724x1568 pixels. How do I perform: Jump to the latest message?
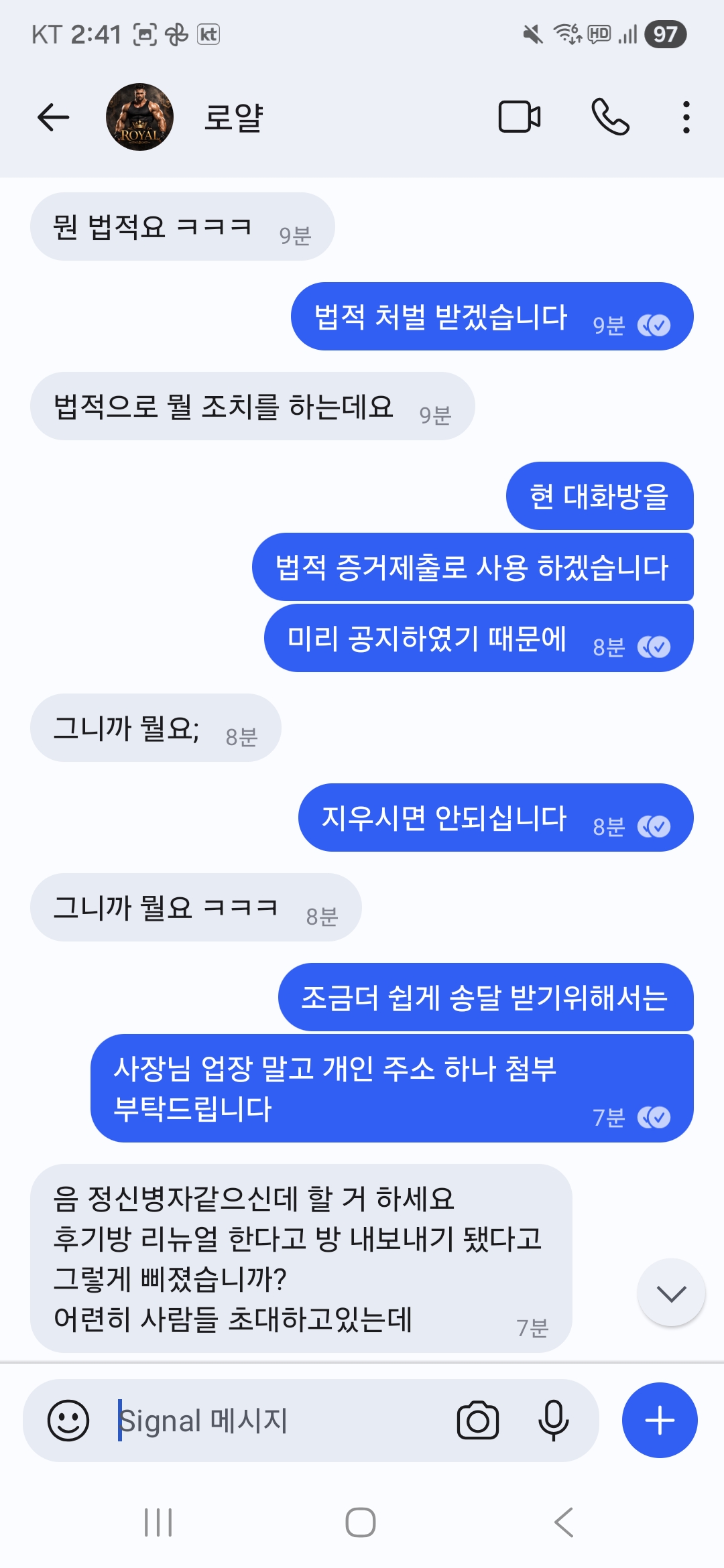click(671, 1293)
